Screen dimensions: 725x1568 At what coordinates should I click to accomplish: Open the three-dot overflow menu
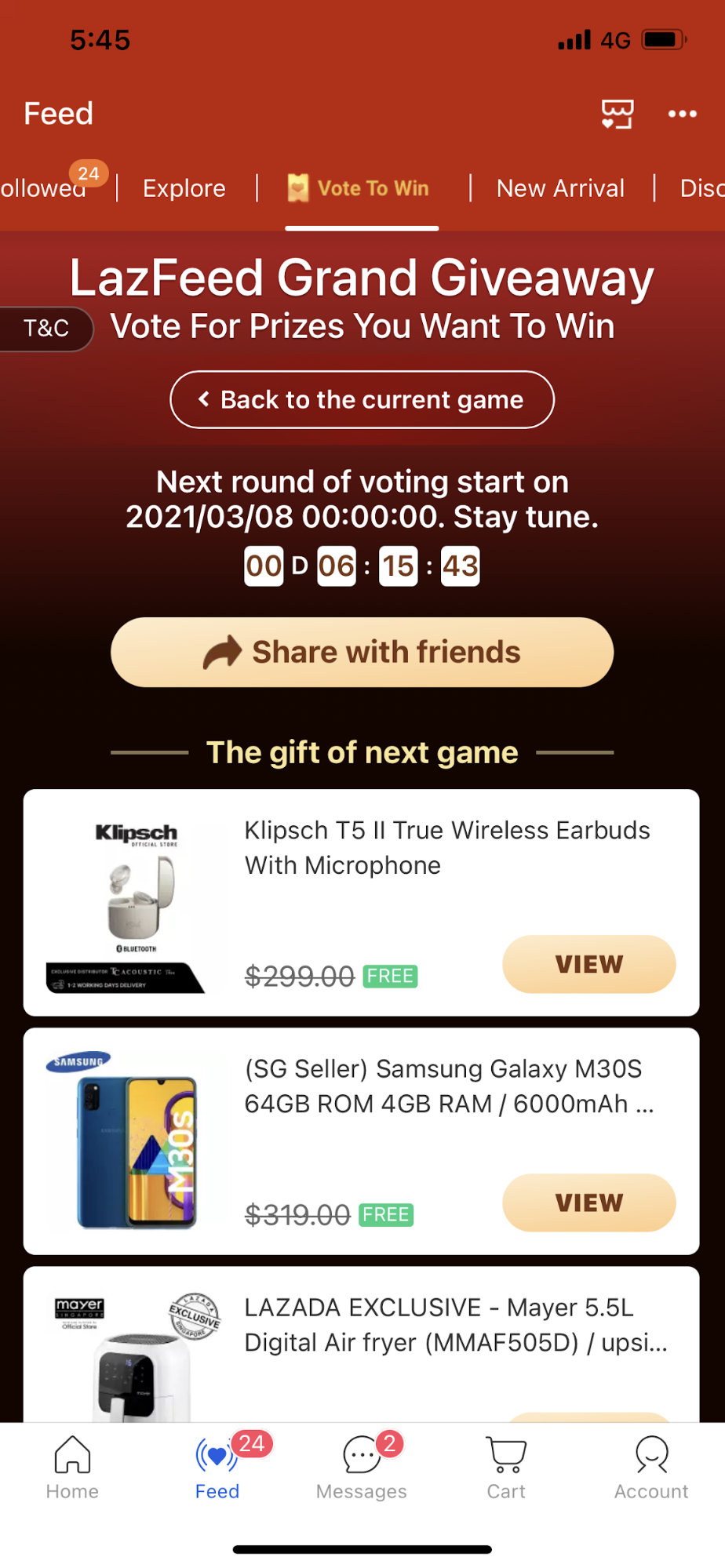click(682, 114)
